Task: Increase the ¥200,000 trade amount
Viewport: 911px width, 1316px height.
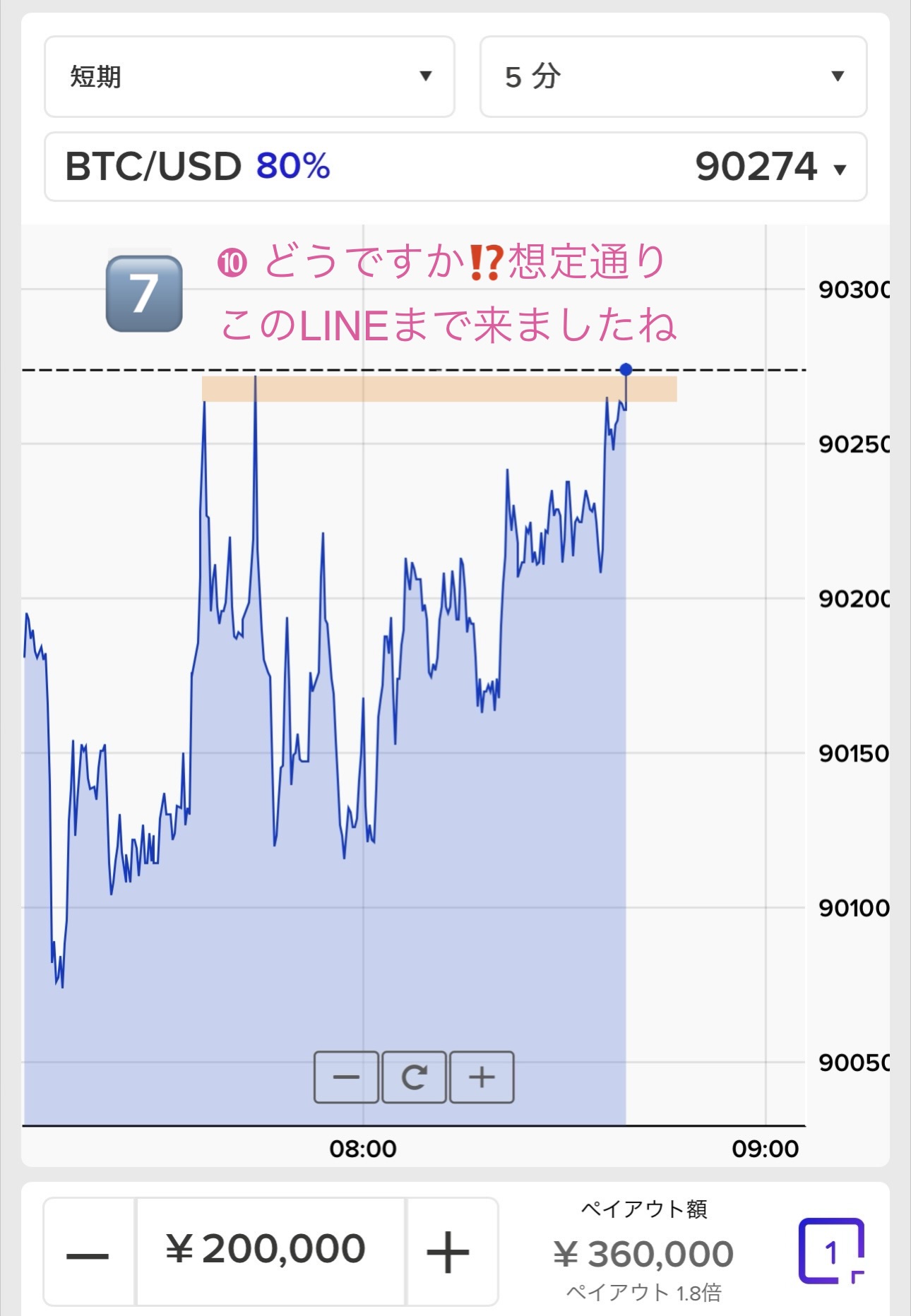Action: tap(449, 1252)
